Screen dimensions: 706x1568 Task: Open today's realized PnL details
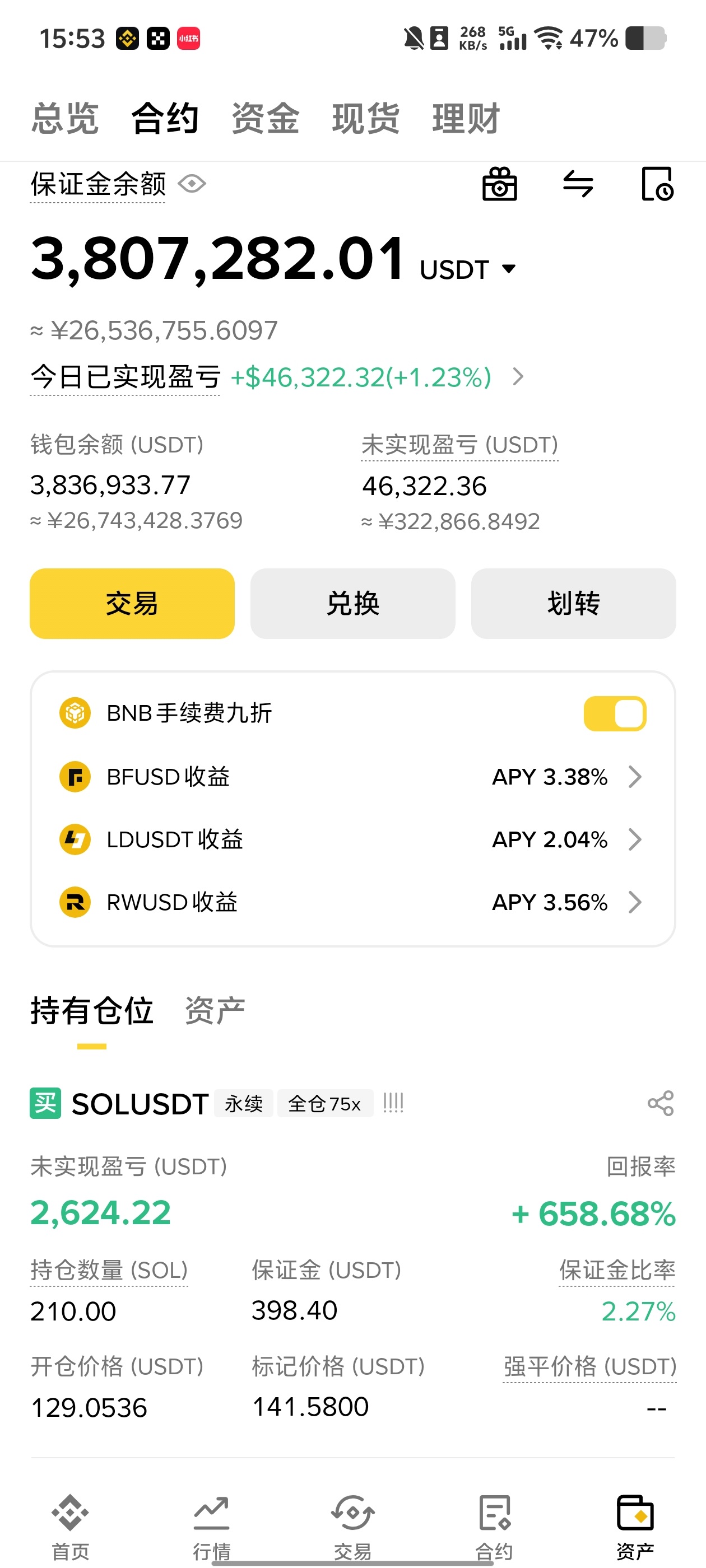click(518, 377)
